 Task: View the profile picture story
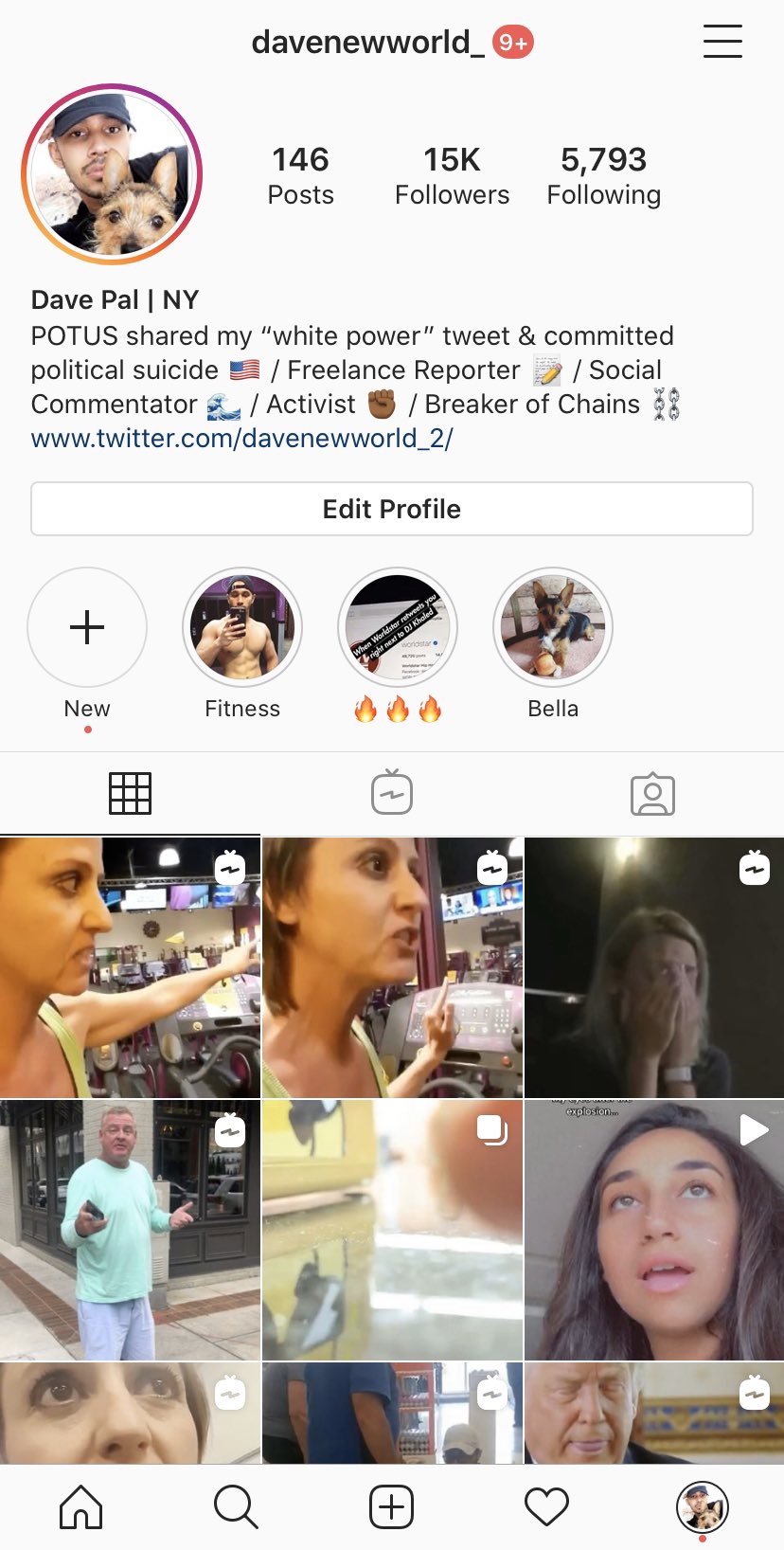point(112,173)
